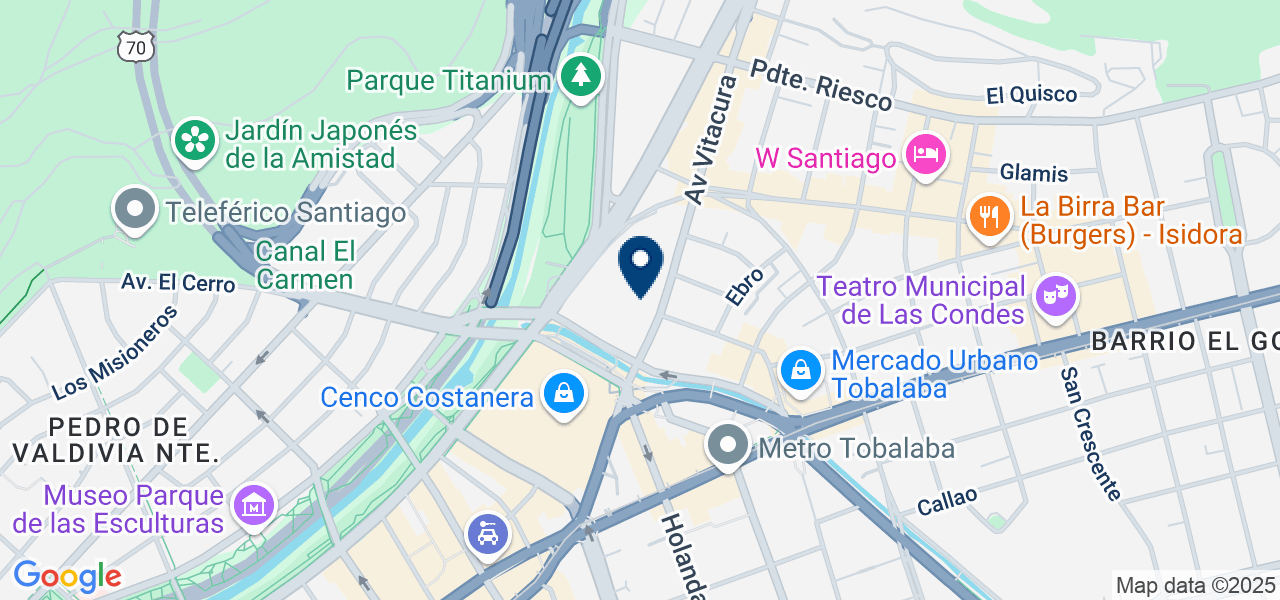1280x600 pixels.
Task: Open La Birra Bar restaurant marker
Action: tap(989, 215)
